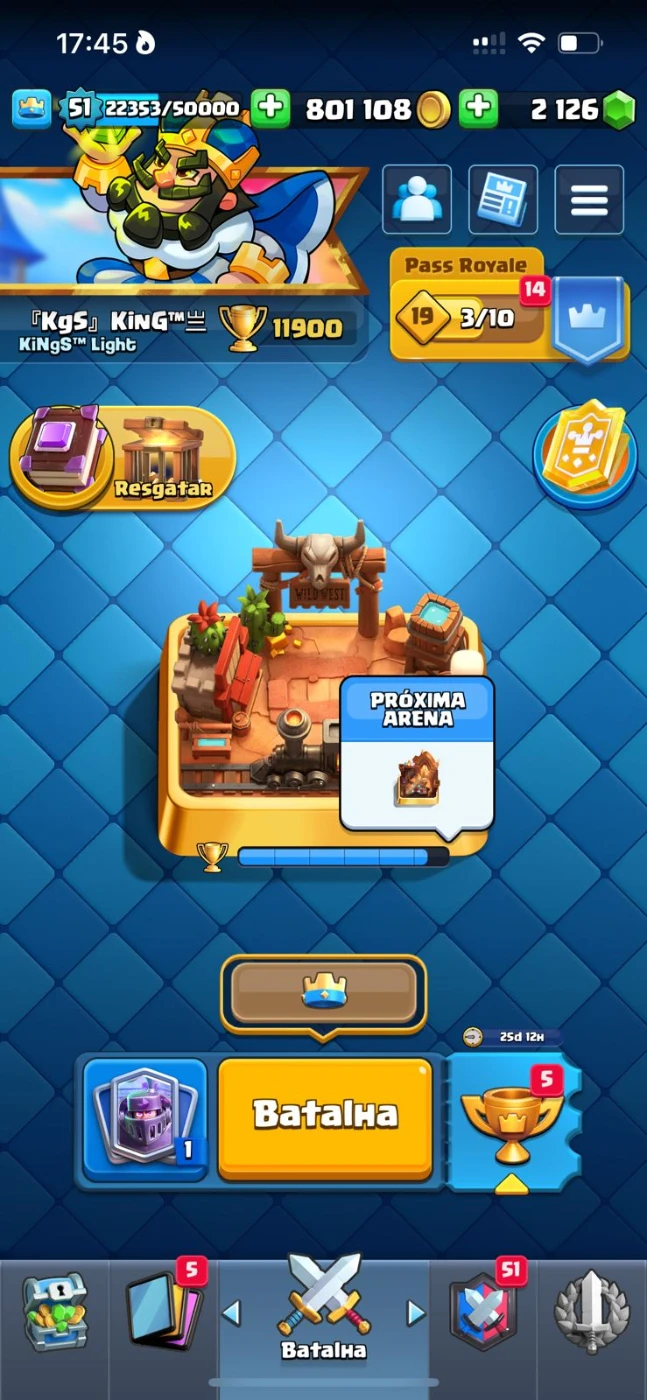
Task: Open the friends and social icon
Action: (416, 200)
